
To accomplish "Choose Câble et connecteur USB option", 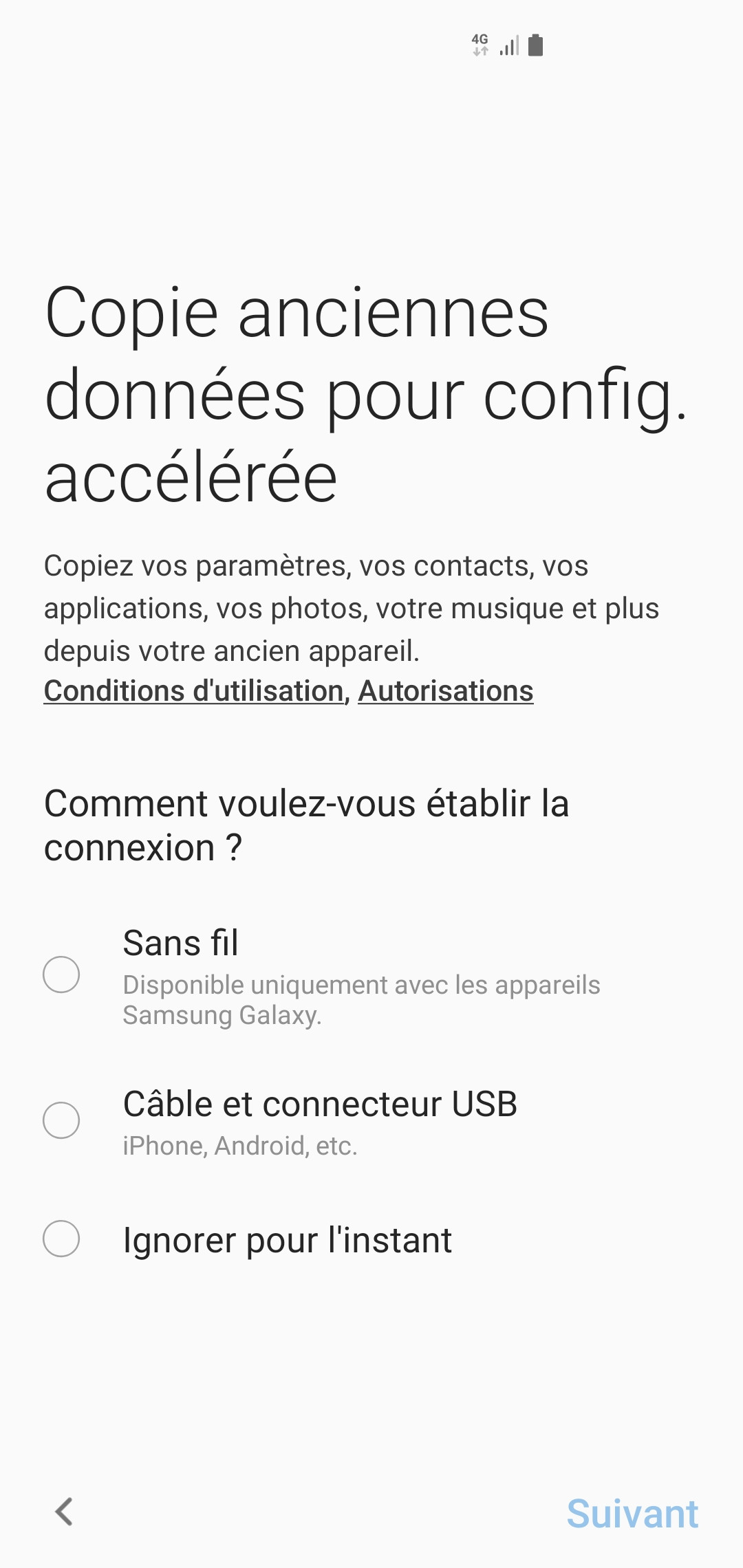I will (61, 1120).
